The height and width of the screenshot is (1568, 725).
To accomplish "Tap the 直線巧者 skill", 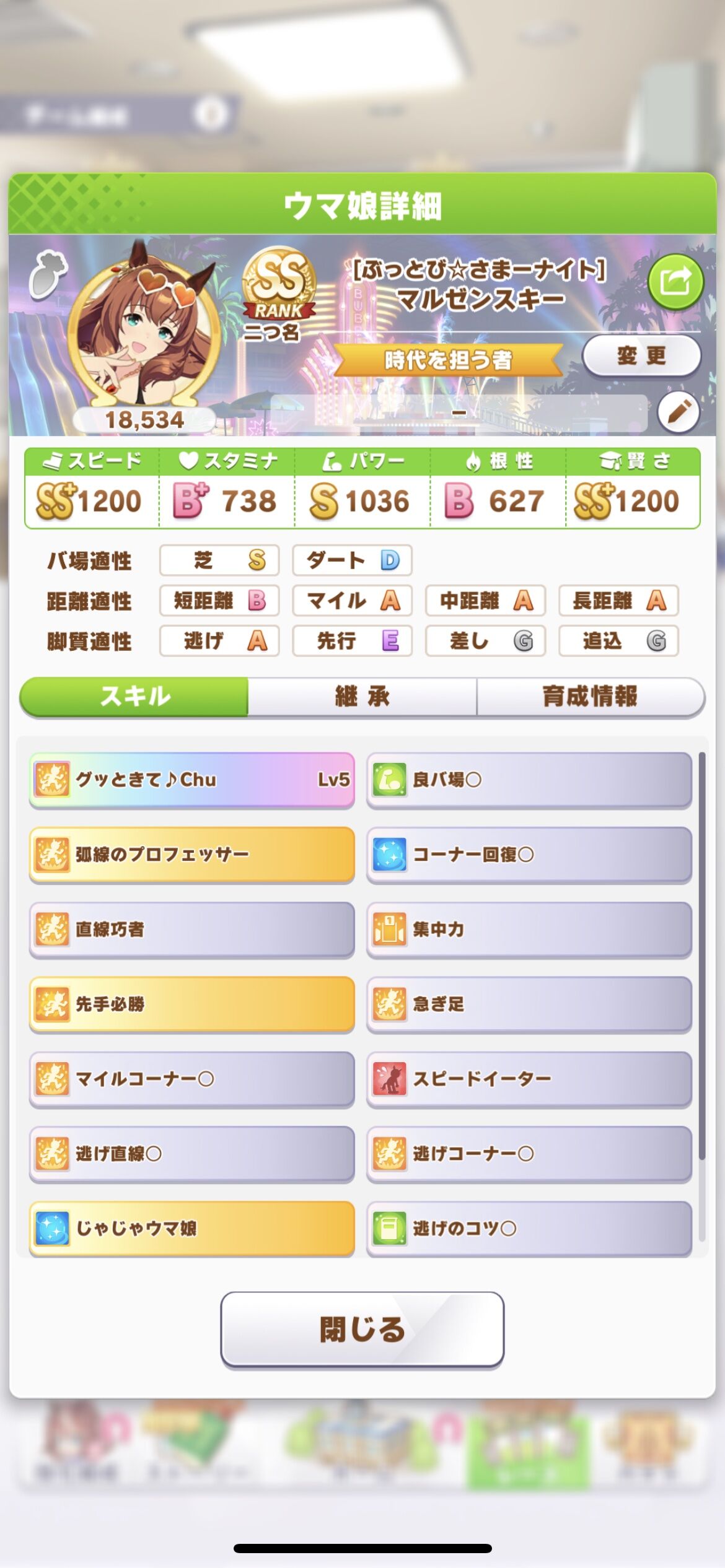I will (x=192, y=930).
